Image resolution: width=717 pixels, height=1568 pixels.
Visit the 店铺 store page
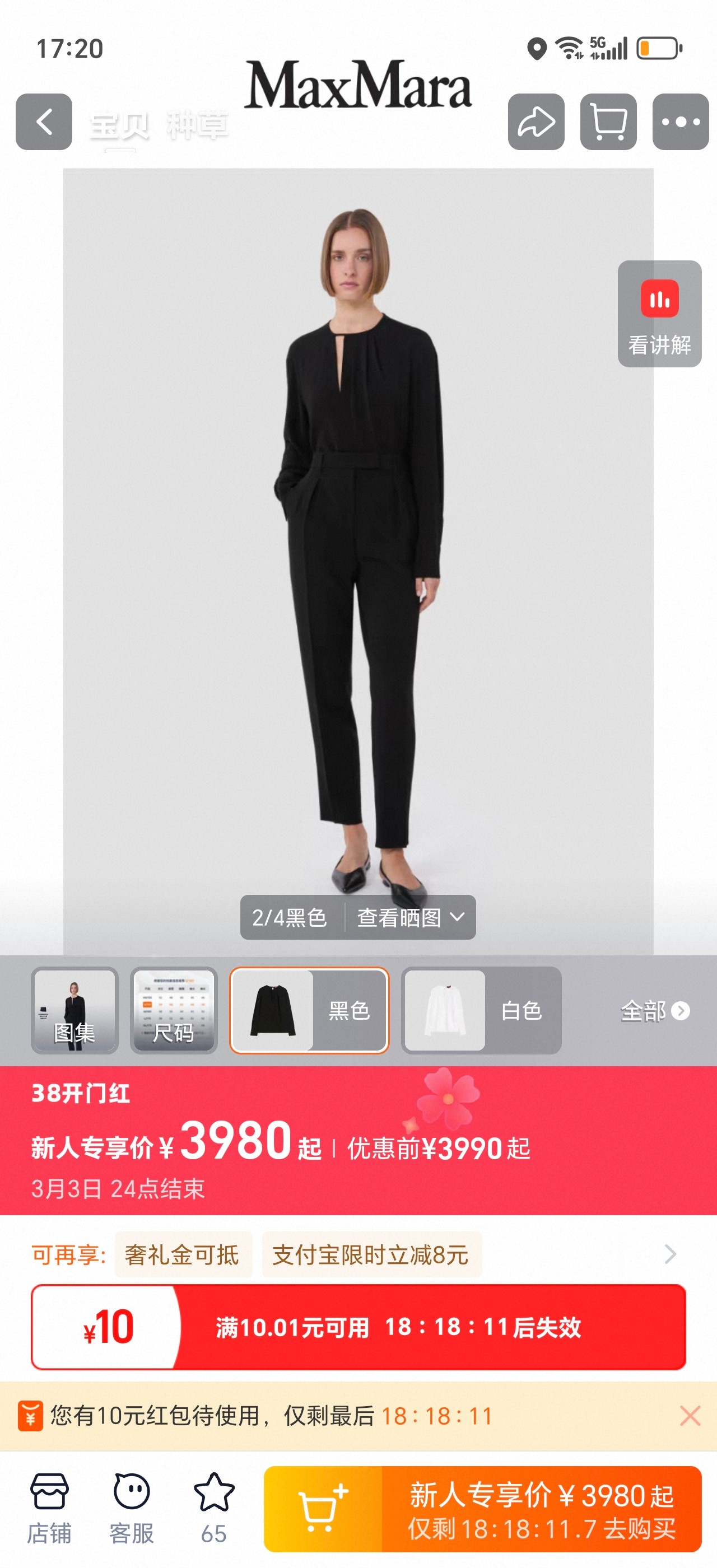(49, 1508)
